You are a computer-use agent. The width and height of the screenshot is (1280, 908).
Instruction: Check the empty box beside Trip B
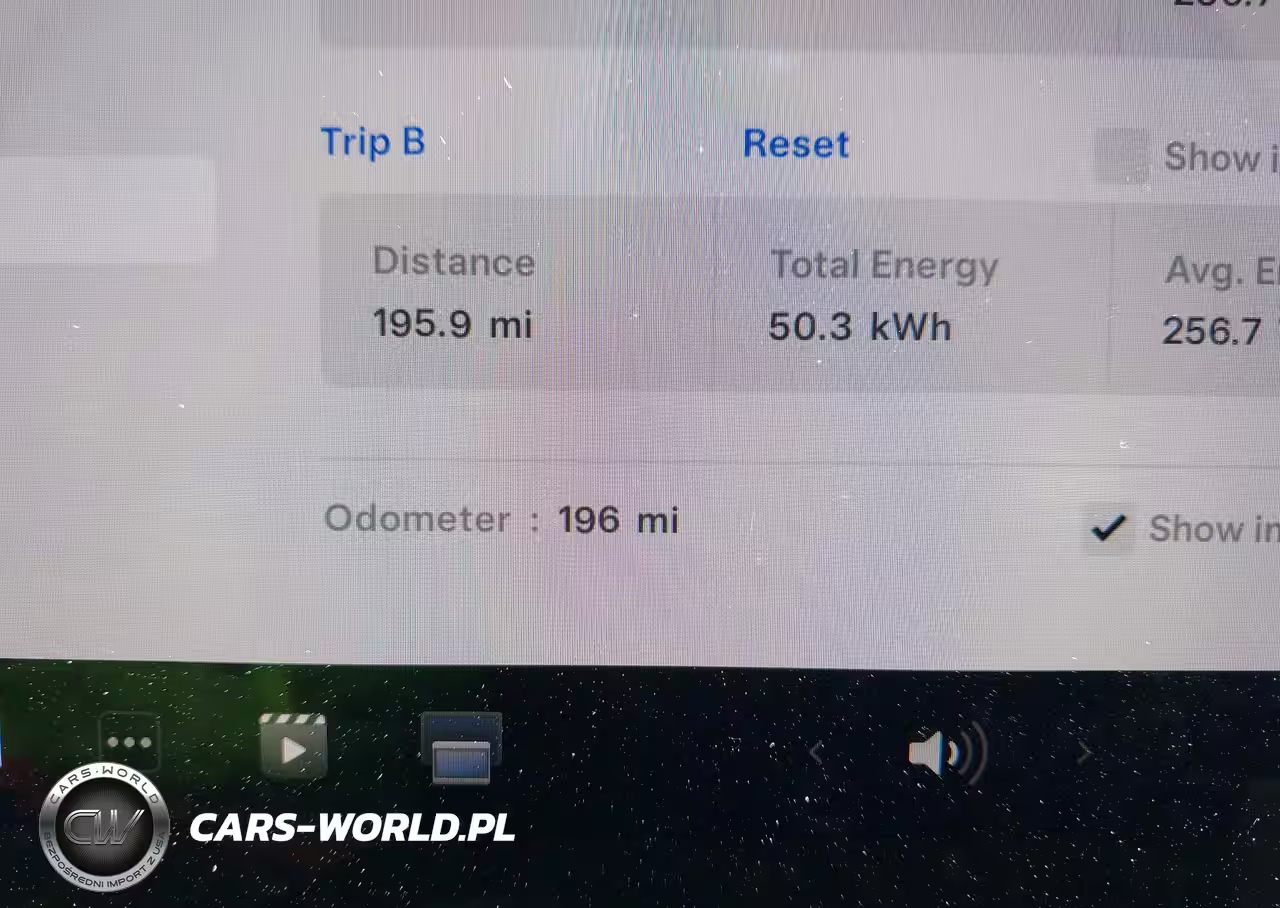[x=1121, y=157]
